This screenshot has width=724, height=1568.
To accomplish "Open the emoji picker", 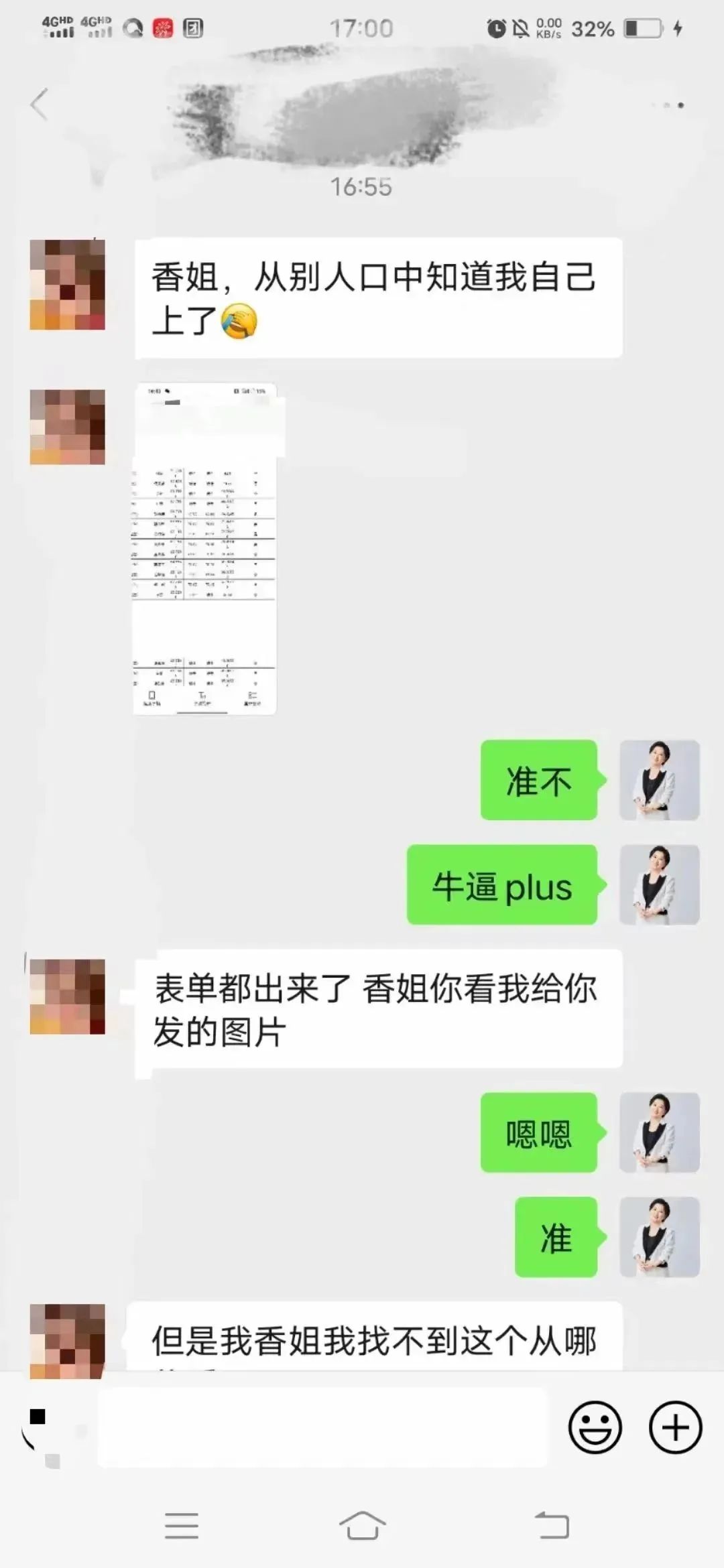I will tap(595, 1427).
